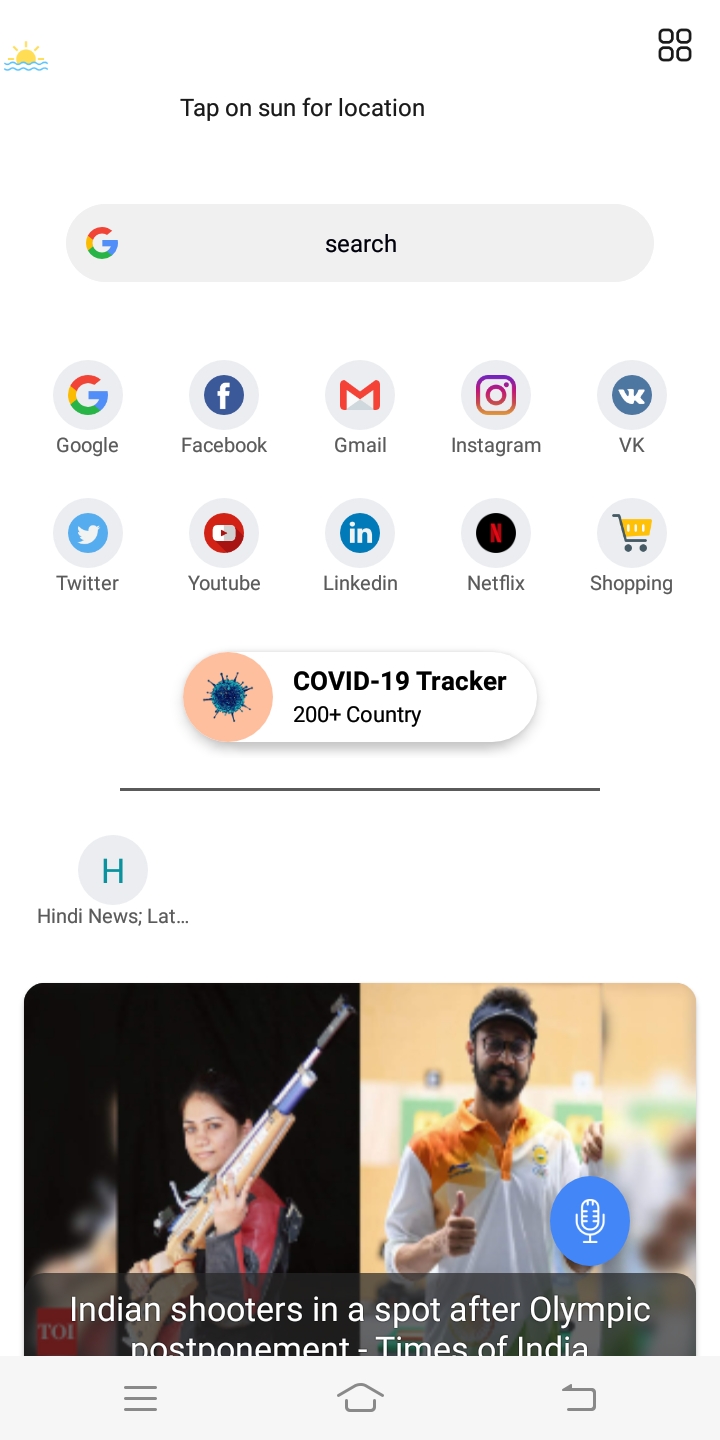This screenshot has height=1440, width=720.
Task: Open the Facebook shortcut
Action: (x=224, y=395)
